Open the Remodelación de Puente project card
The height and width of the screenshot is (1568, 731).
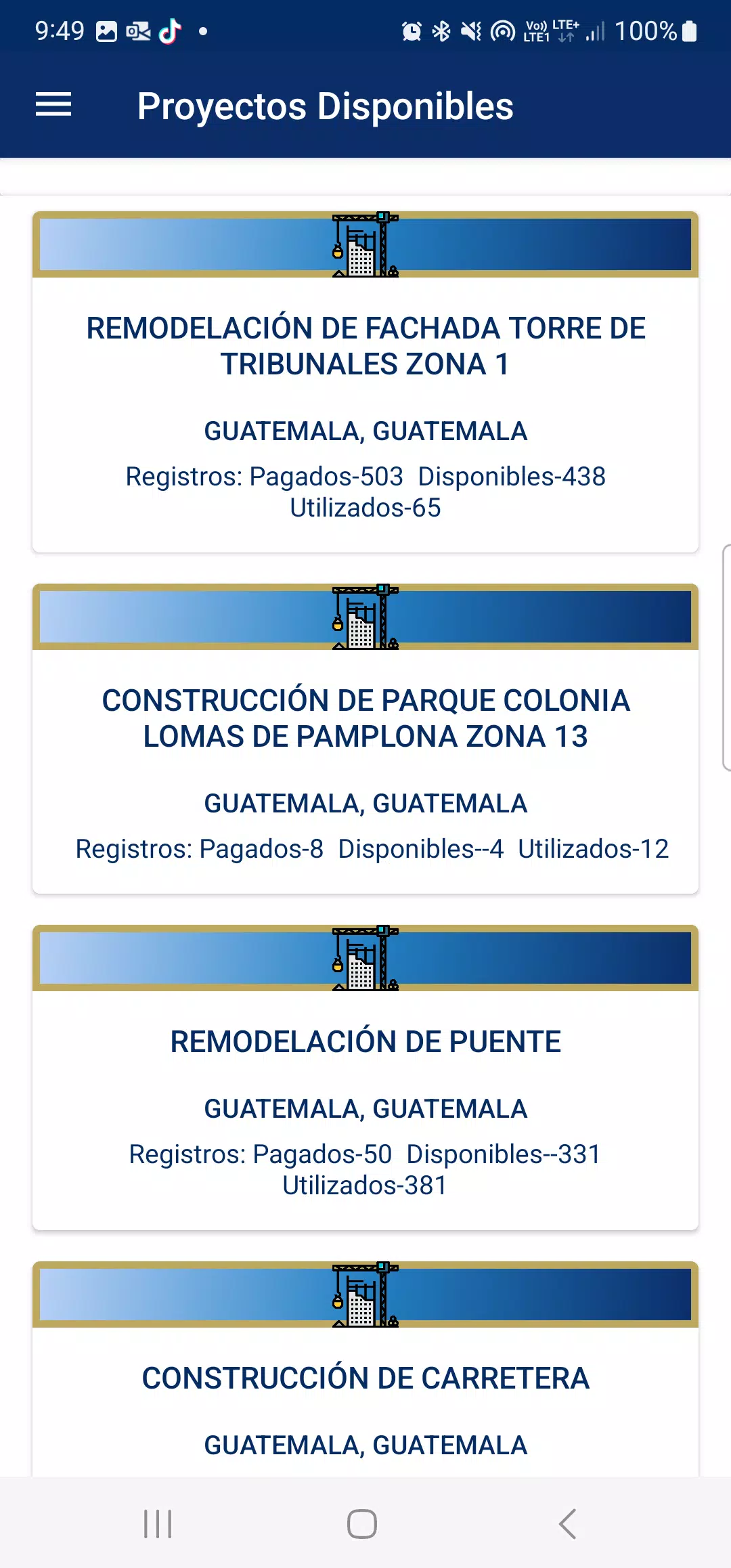[x=365, y=1077]
